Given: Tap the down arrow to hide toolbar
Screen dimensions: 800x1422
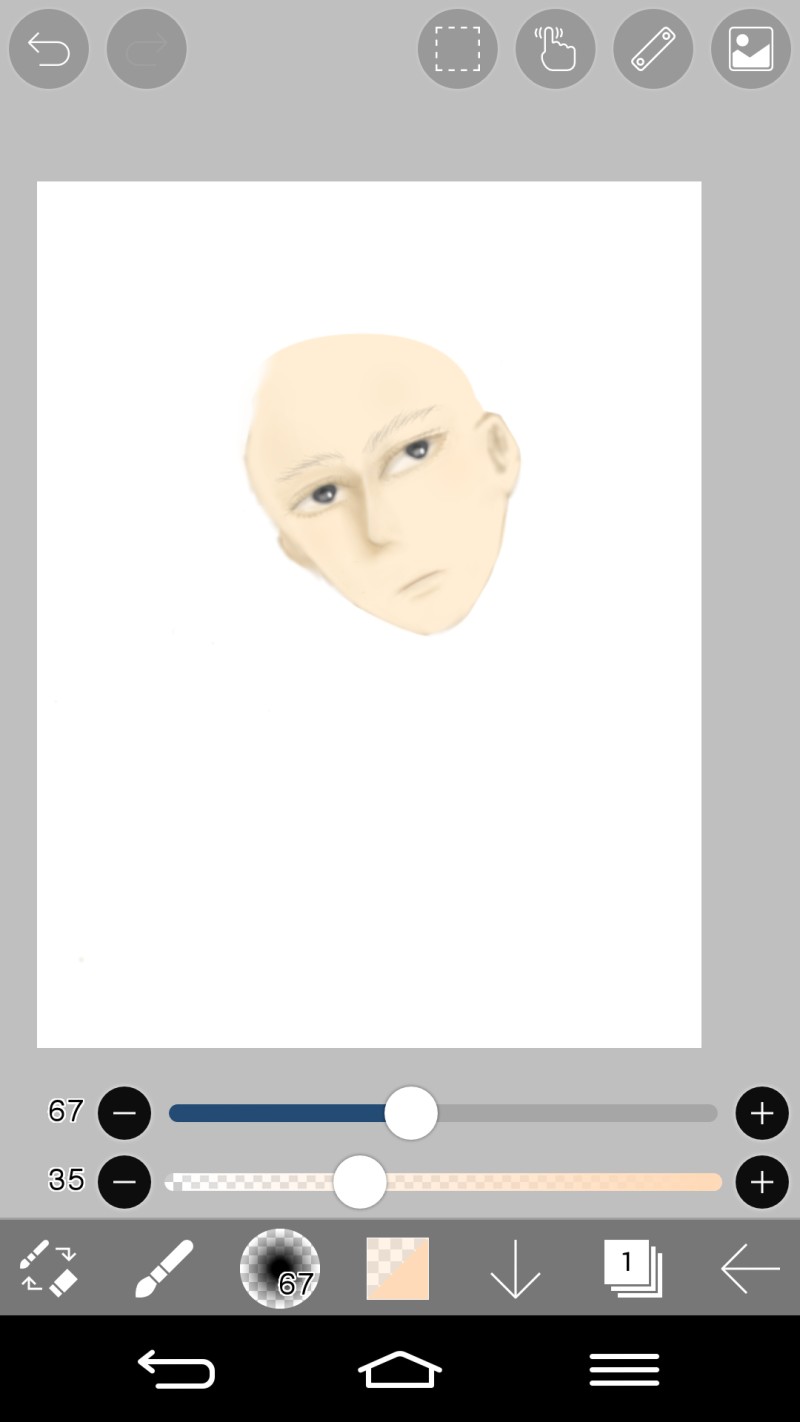Looking at the screenshot, I should point(515,1268).
